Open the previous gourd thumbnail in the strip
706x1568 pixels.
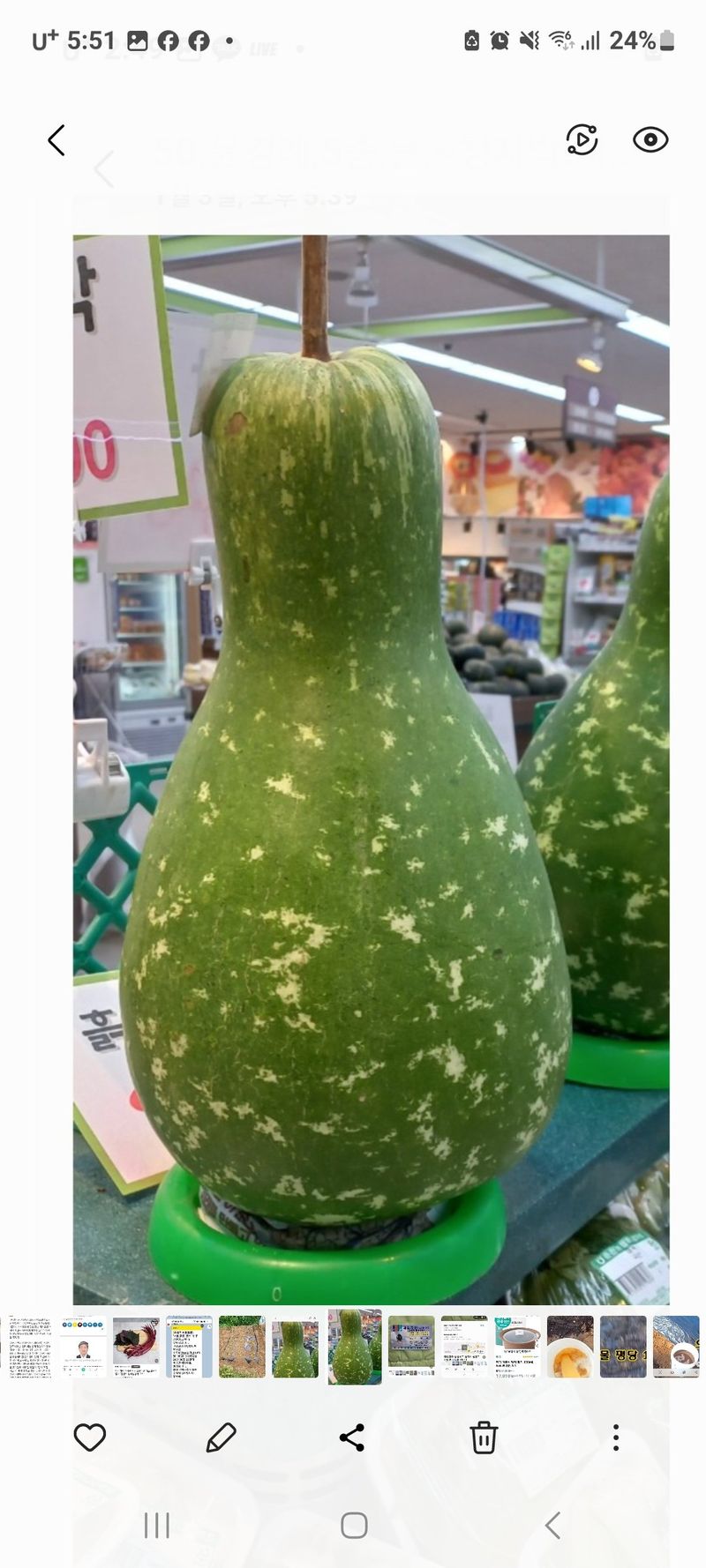coord(295,1347)
